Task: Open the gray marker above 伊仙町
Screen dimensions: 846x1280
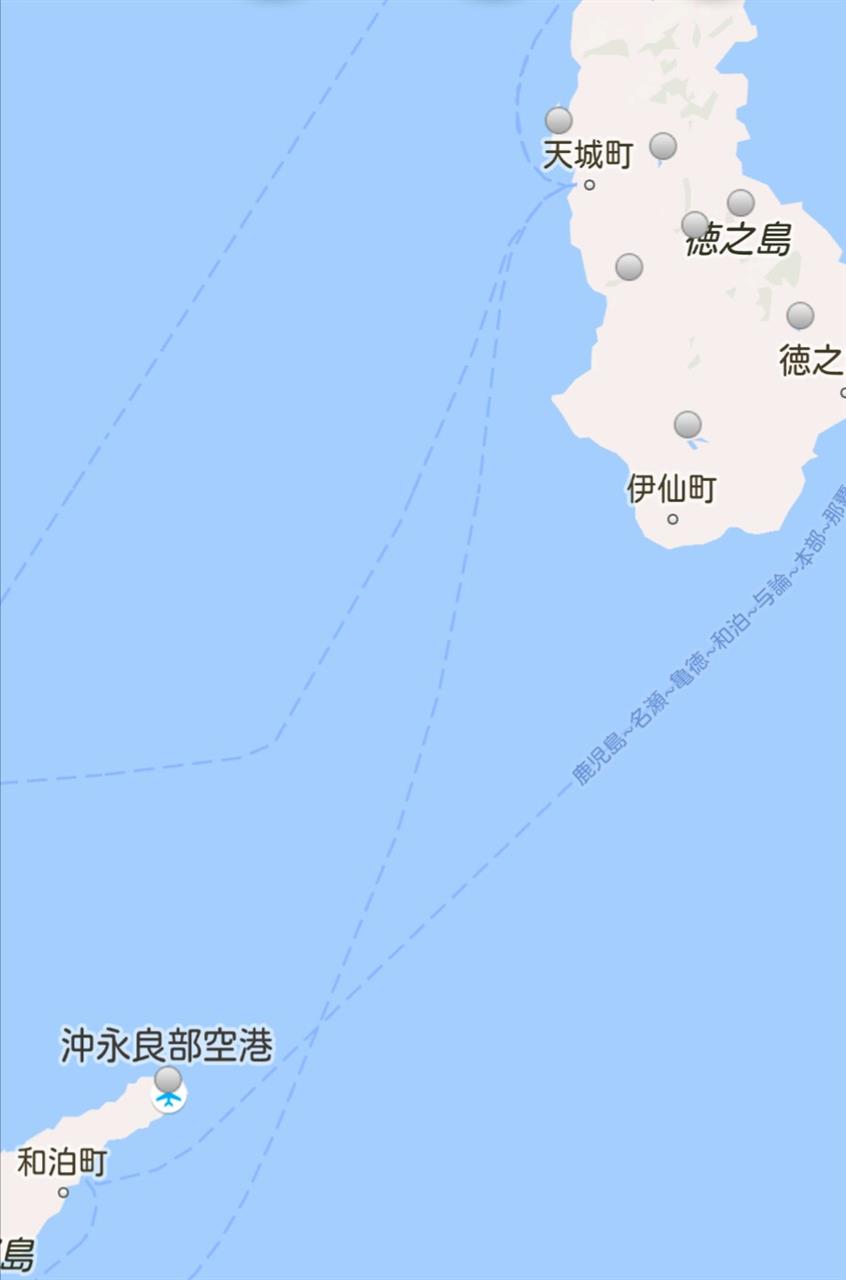Action: pyautogui.click(x=687, y=425)
